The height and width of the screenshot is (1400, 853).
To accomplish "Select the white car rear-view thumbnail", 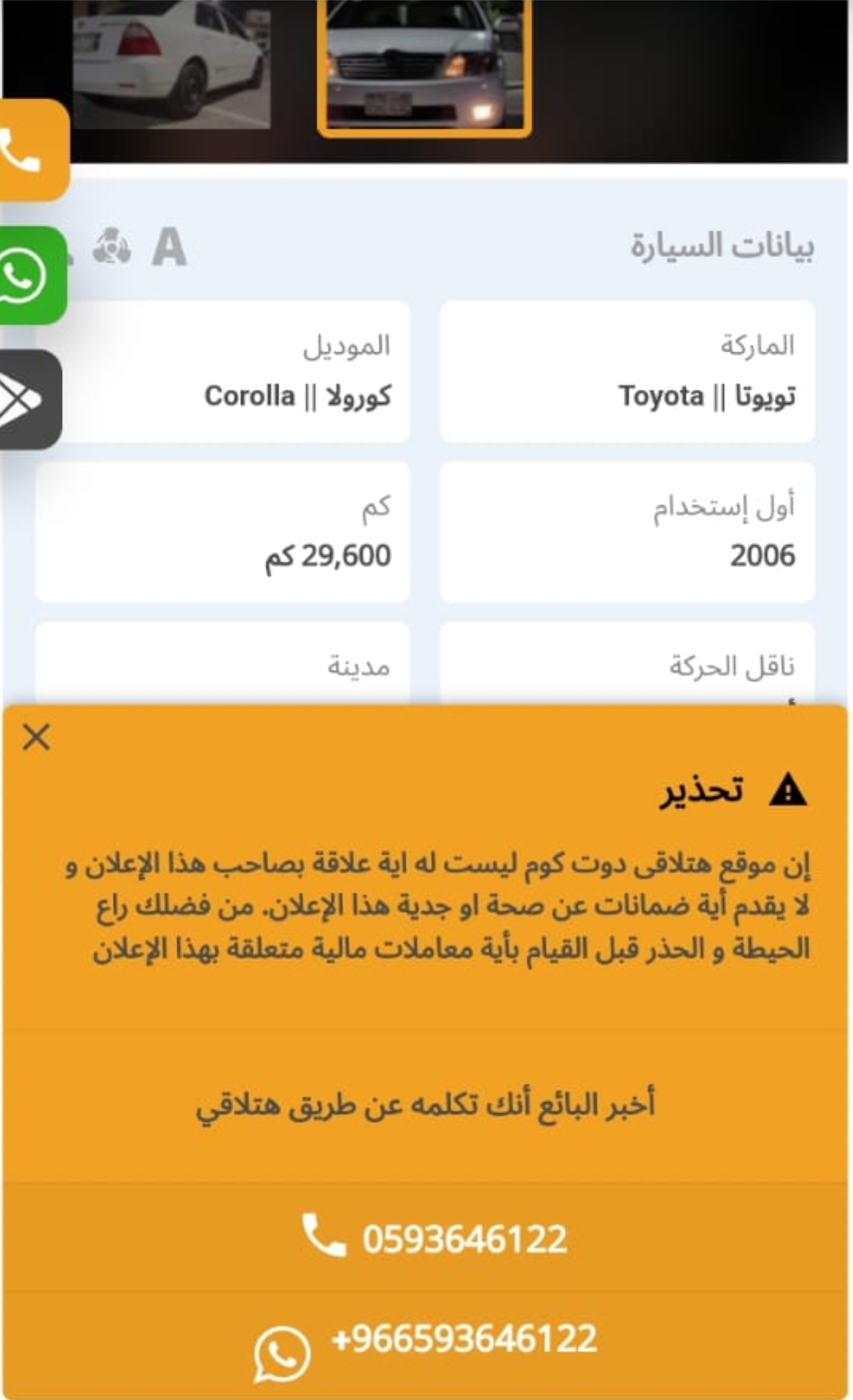I will click(171, 64).
